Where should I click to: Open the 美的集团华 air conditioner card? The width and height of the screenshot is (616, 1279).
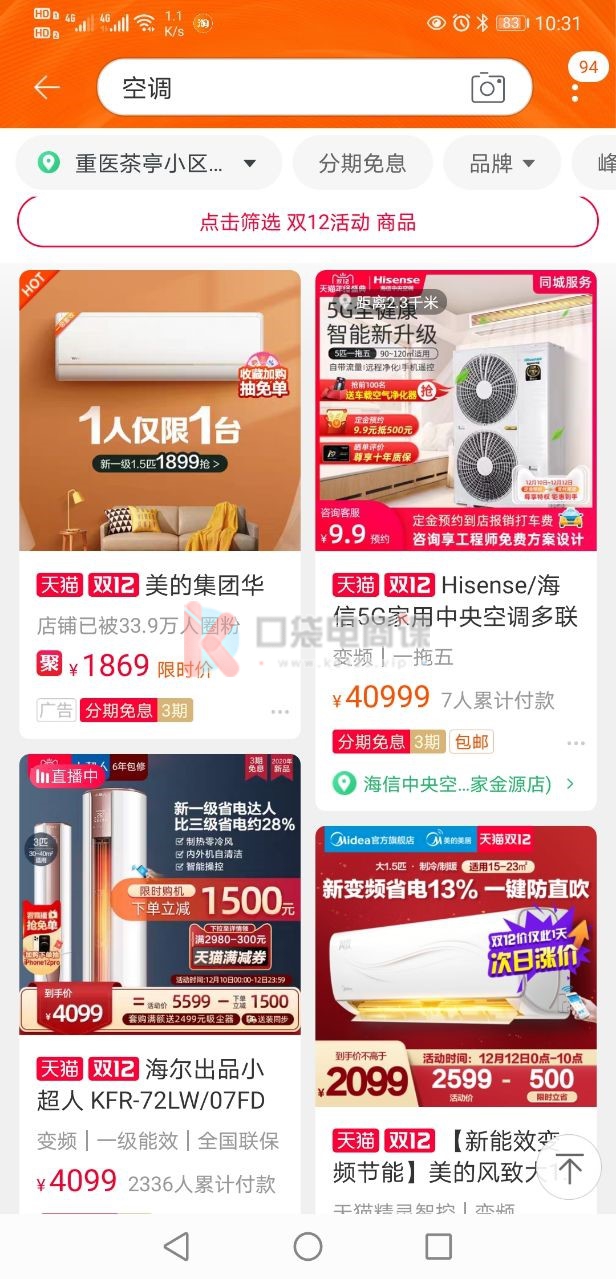[160, 410]
